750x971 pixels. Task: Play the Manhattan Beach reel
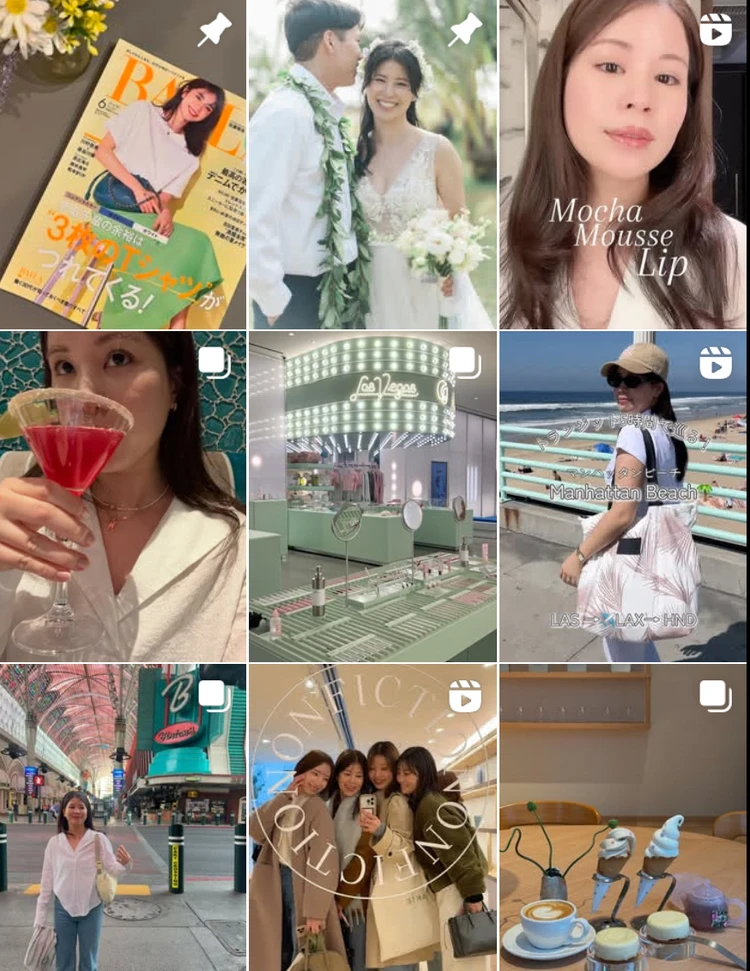(623, 497)
